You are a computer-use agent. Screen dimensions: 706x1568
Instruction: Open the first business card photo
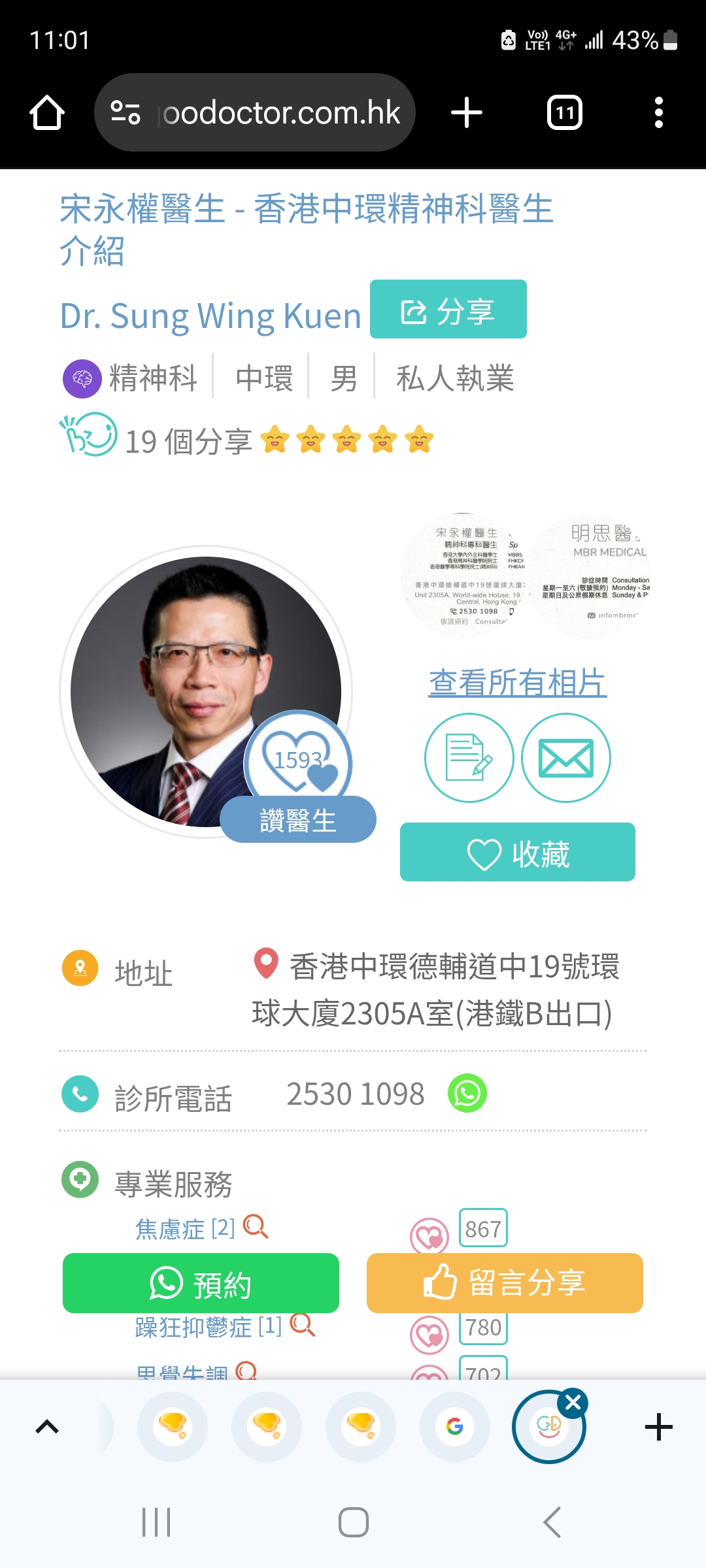pos(463,575)
